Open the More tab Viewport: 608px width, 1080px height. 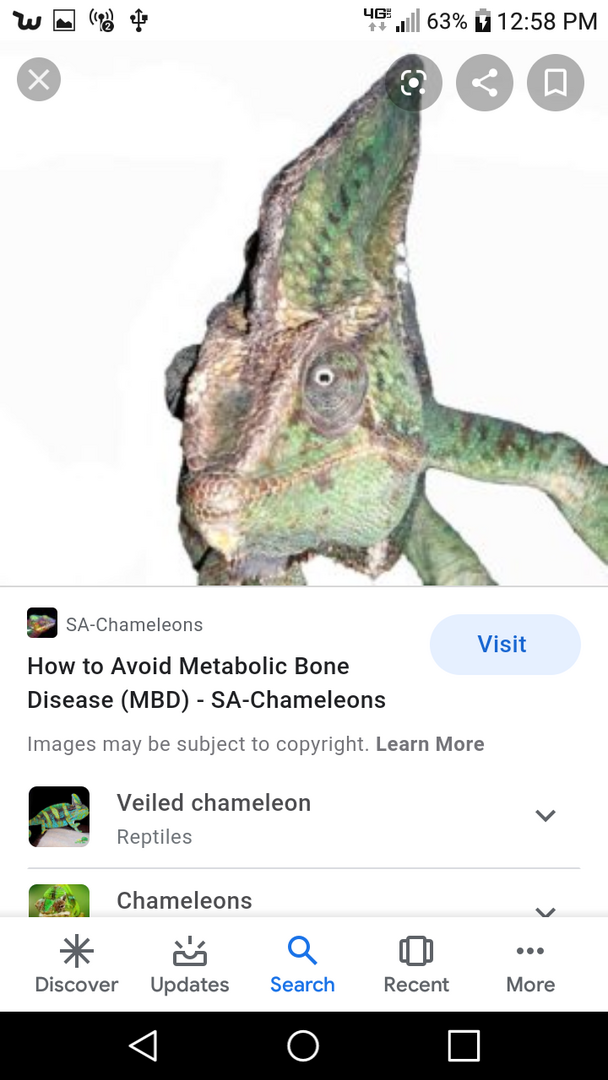tap(530, 964)
